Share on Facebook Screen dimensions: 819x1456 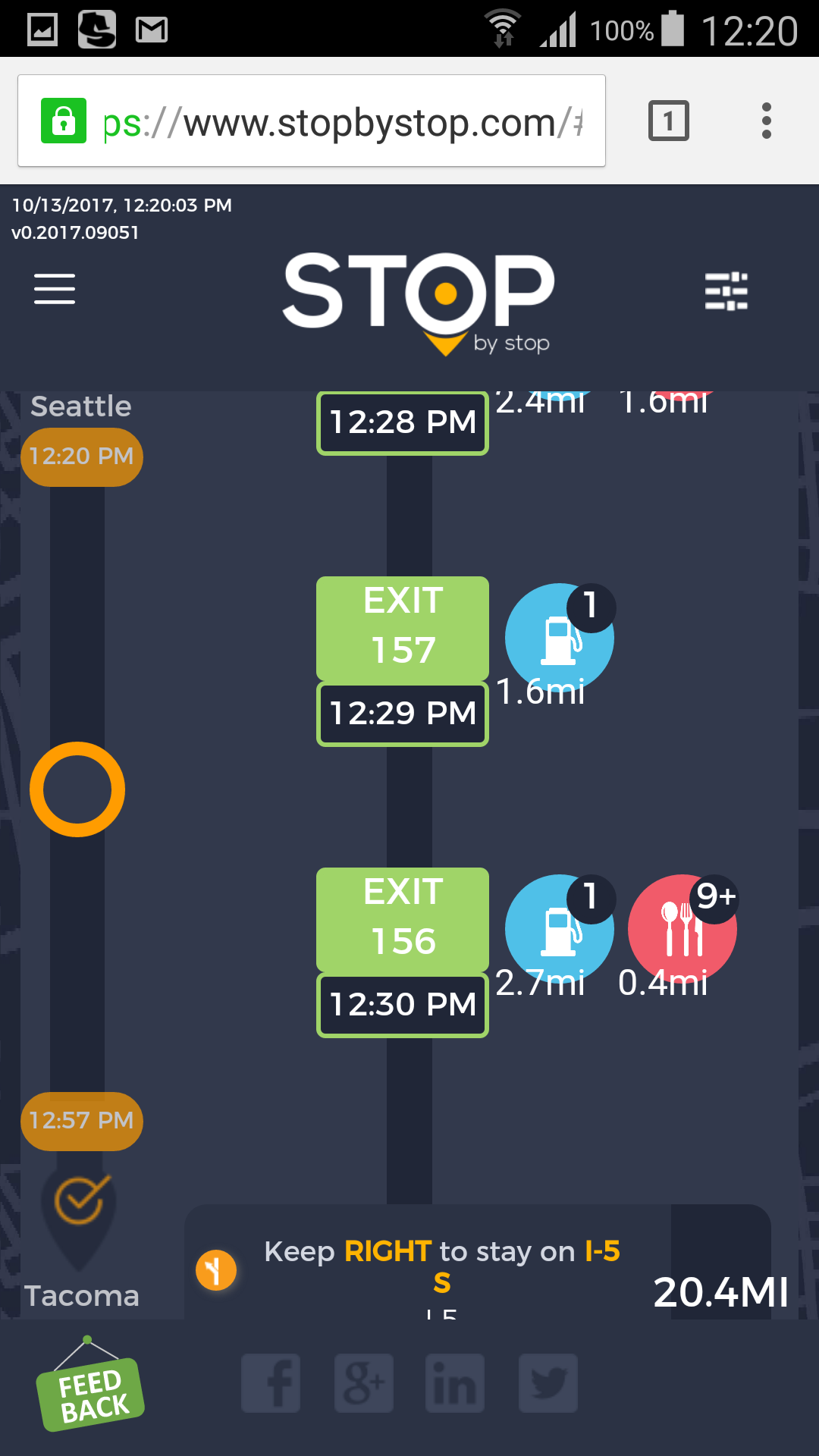click(271, 1383)
